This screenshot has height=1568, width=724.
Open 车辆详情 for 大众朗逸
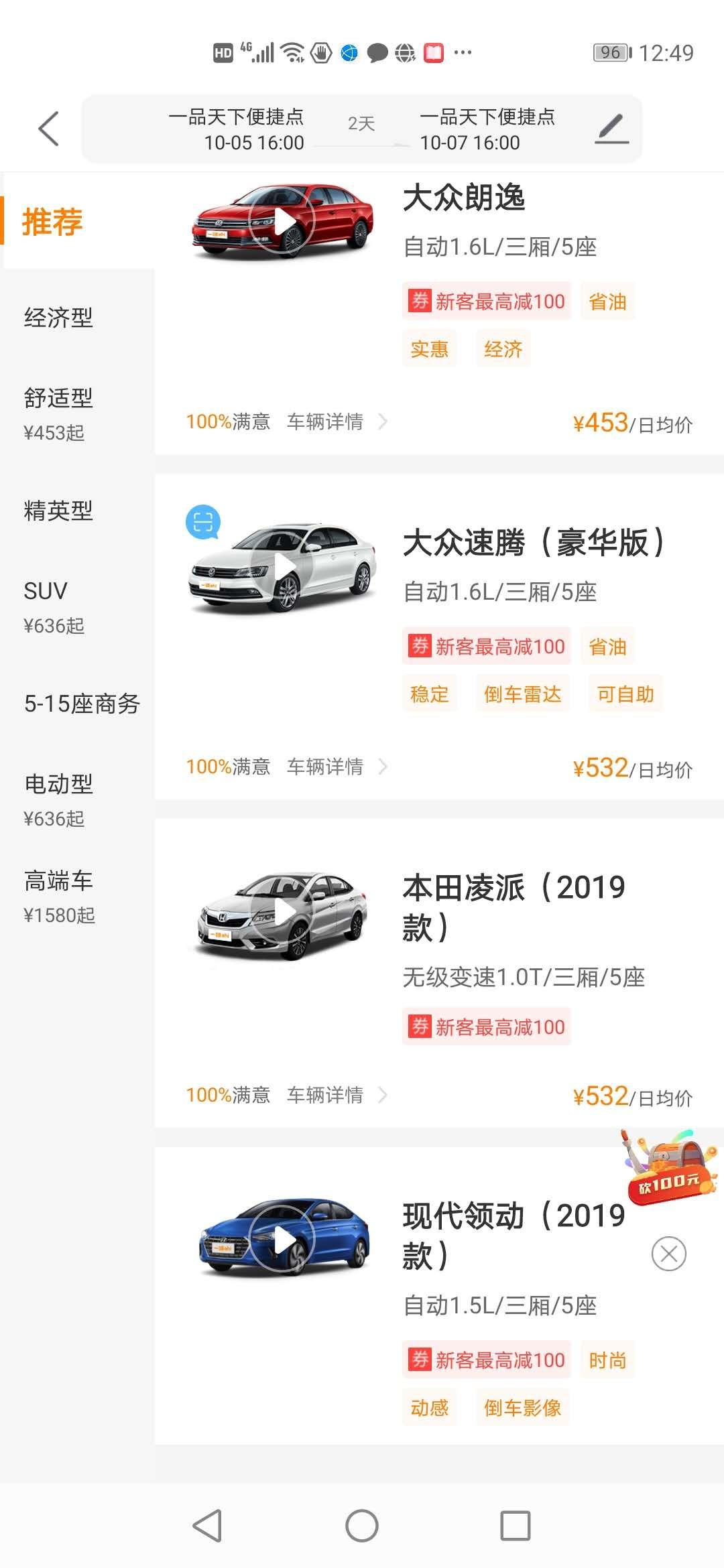(324, 421)
